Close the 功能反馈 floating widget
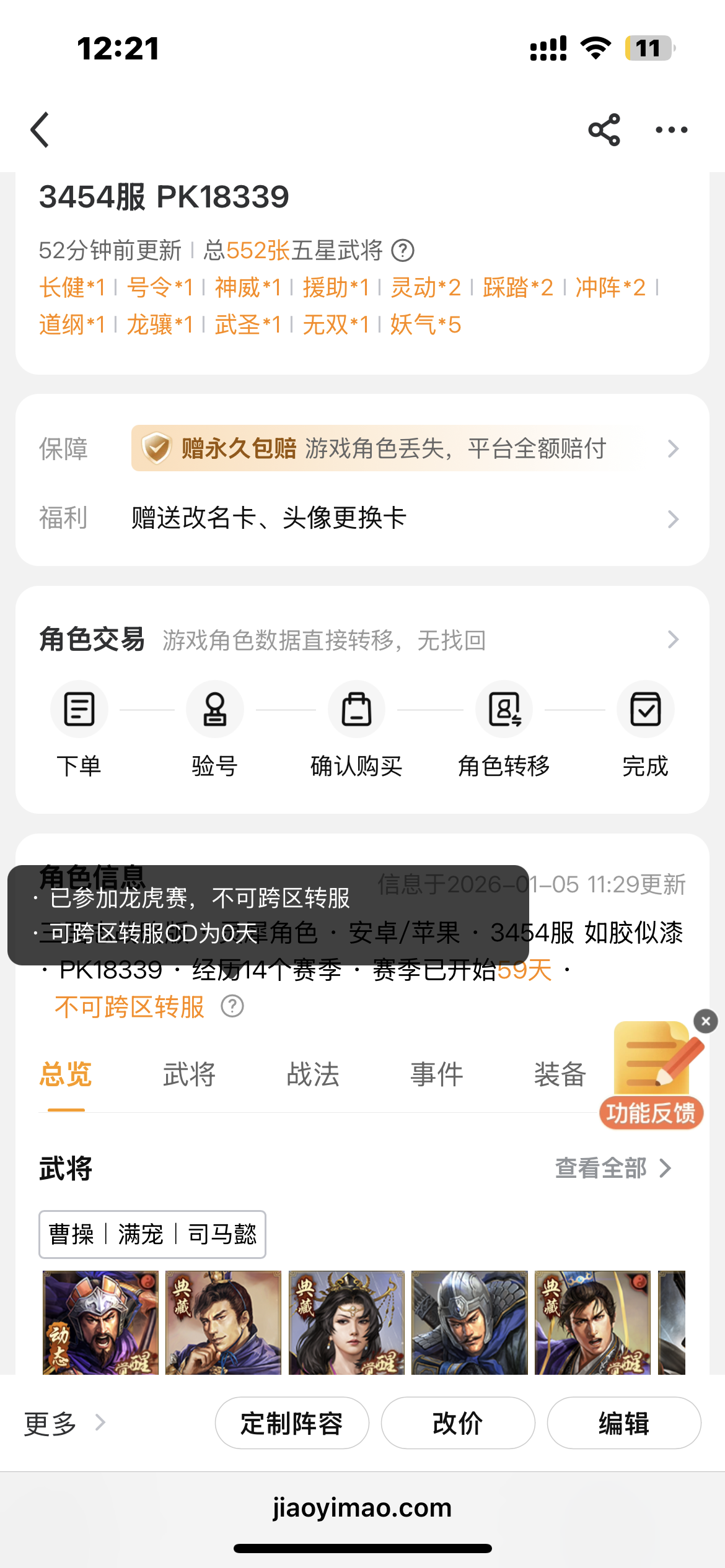The width and height of the screenshot is (725, 1568). click(x=706, y=1021)
